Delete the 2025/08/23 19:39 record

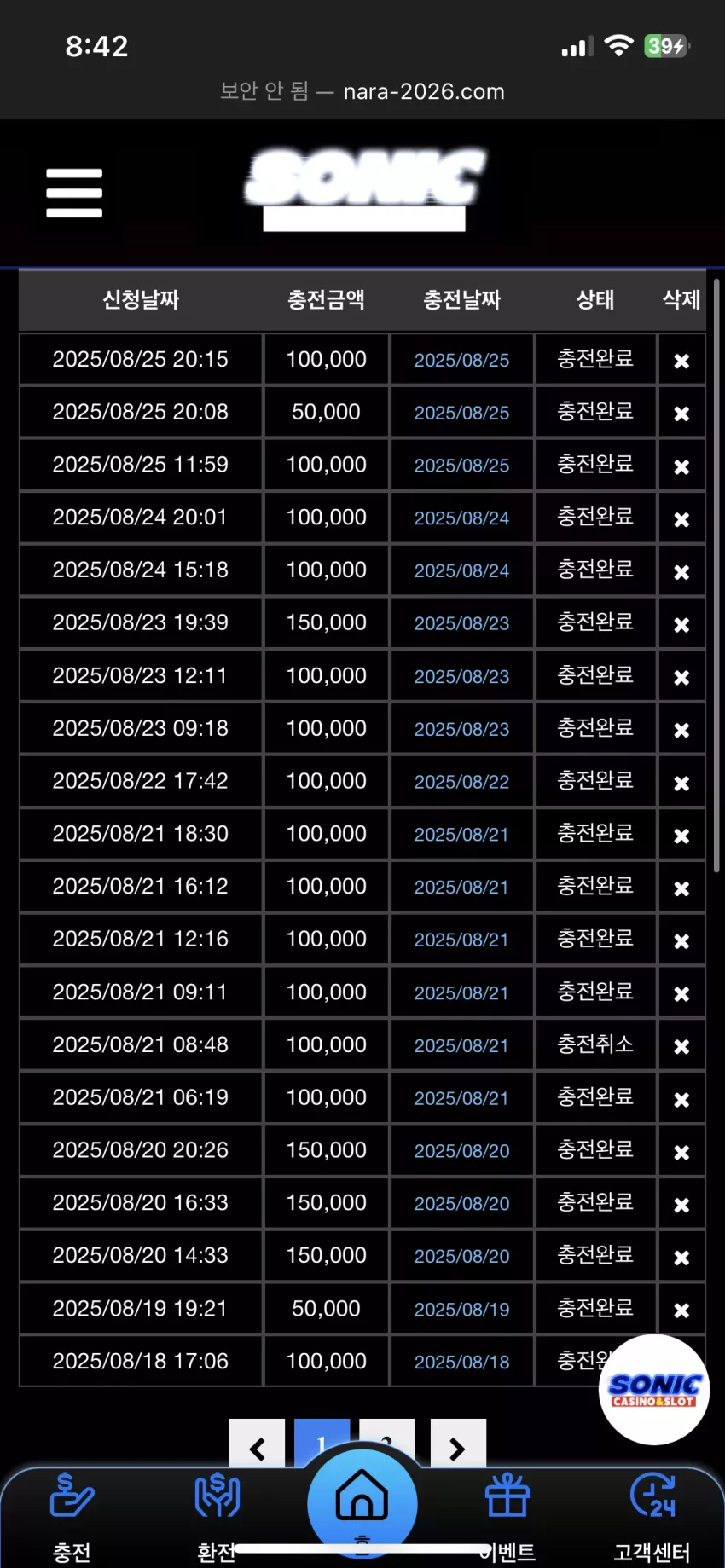pyautogui.click(x=681, y=625)
